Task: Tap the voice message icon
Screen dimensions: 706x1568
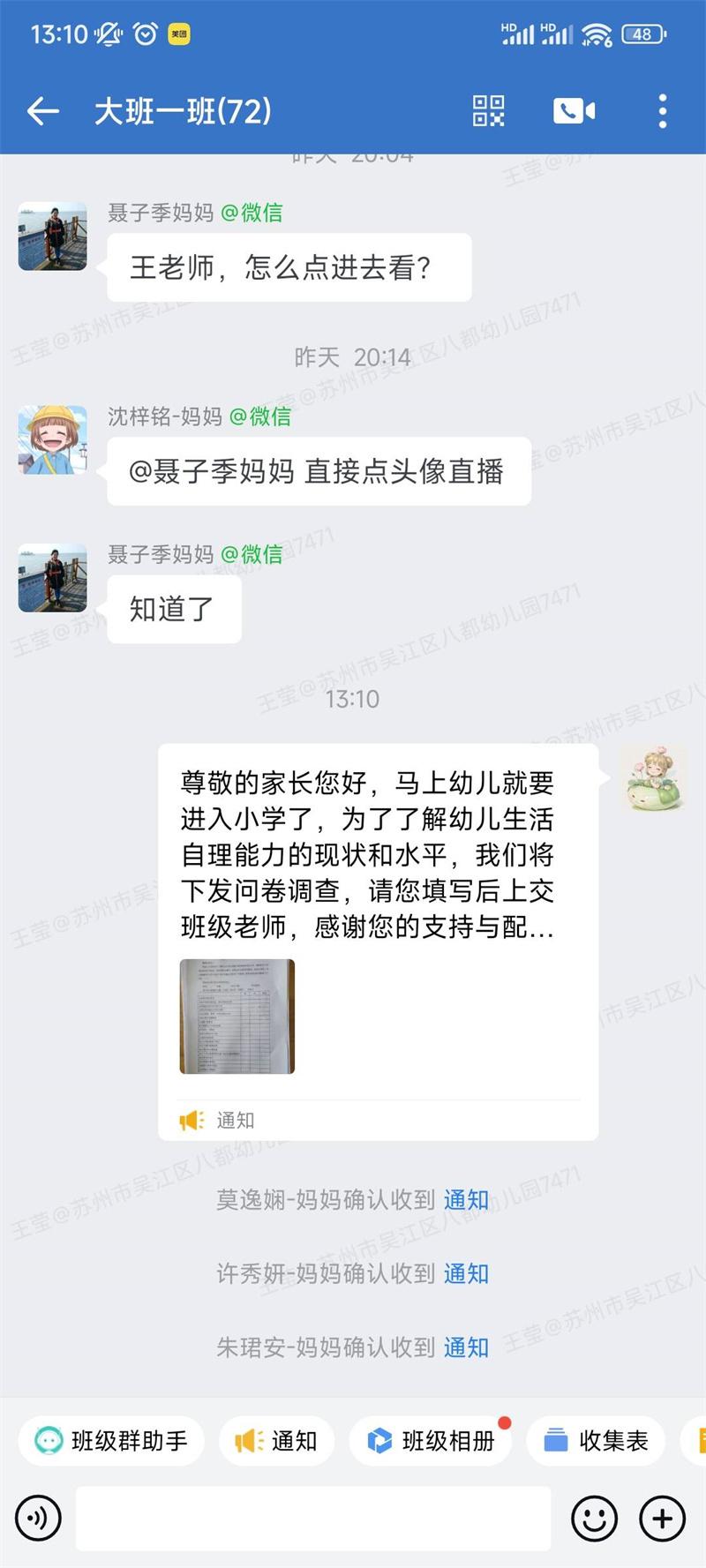Action: [35, 1519]
